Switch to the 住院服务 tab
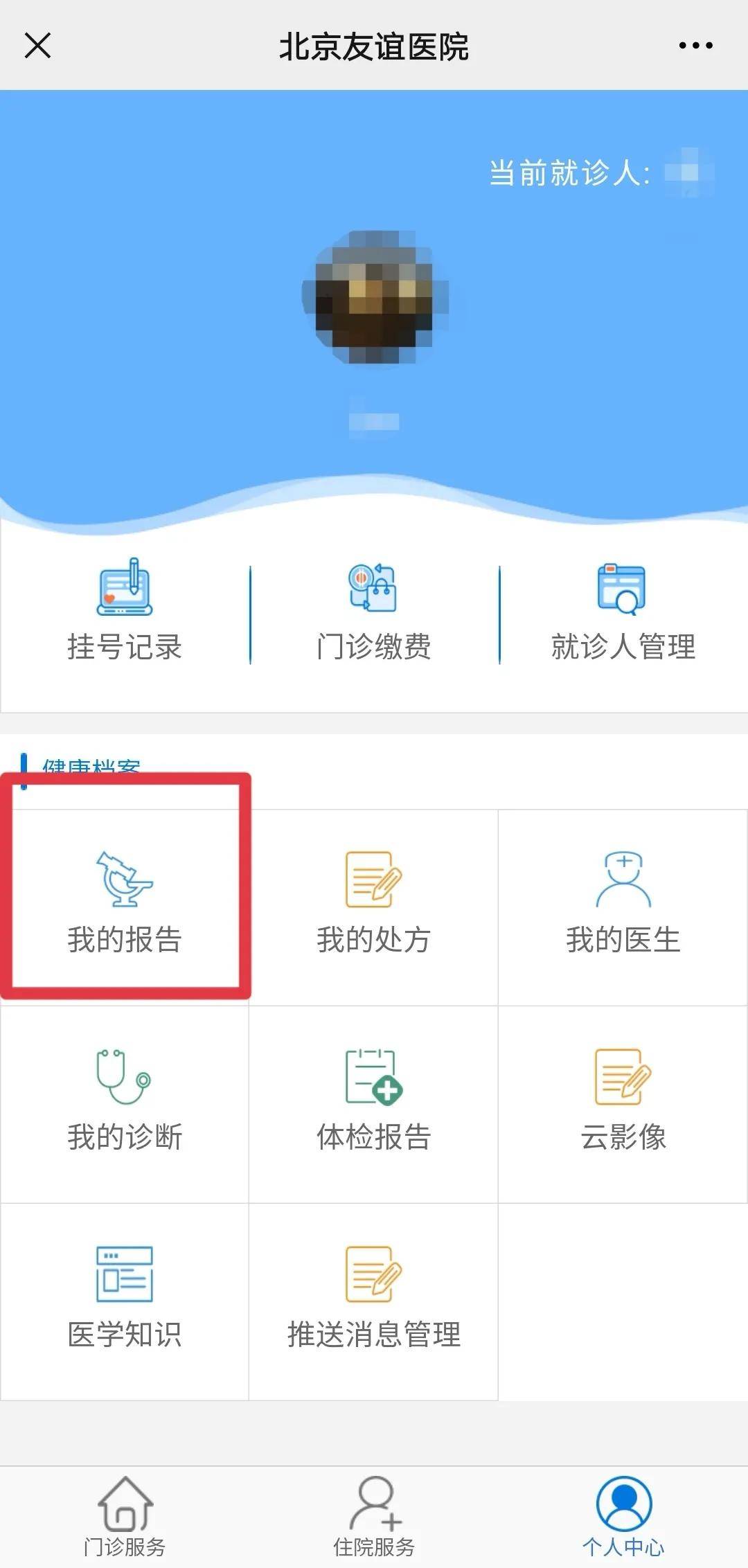Screen dimensions: 748x1568 pyautogui.click(x=374, y=1510)
